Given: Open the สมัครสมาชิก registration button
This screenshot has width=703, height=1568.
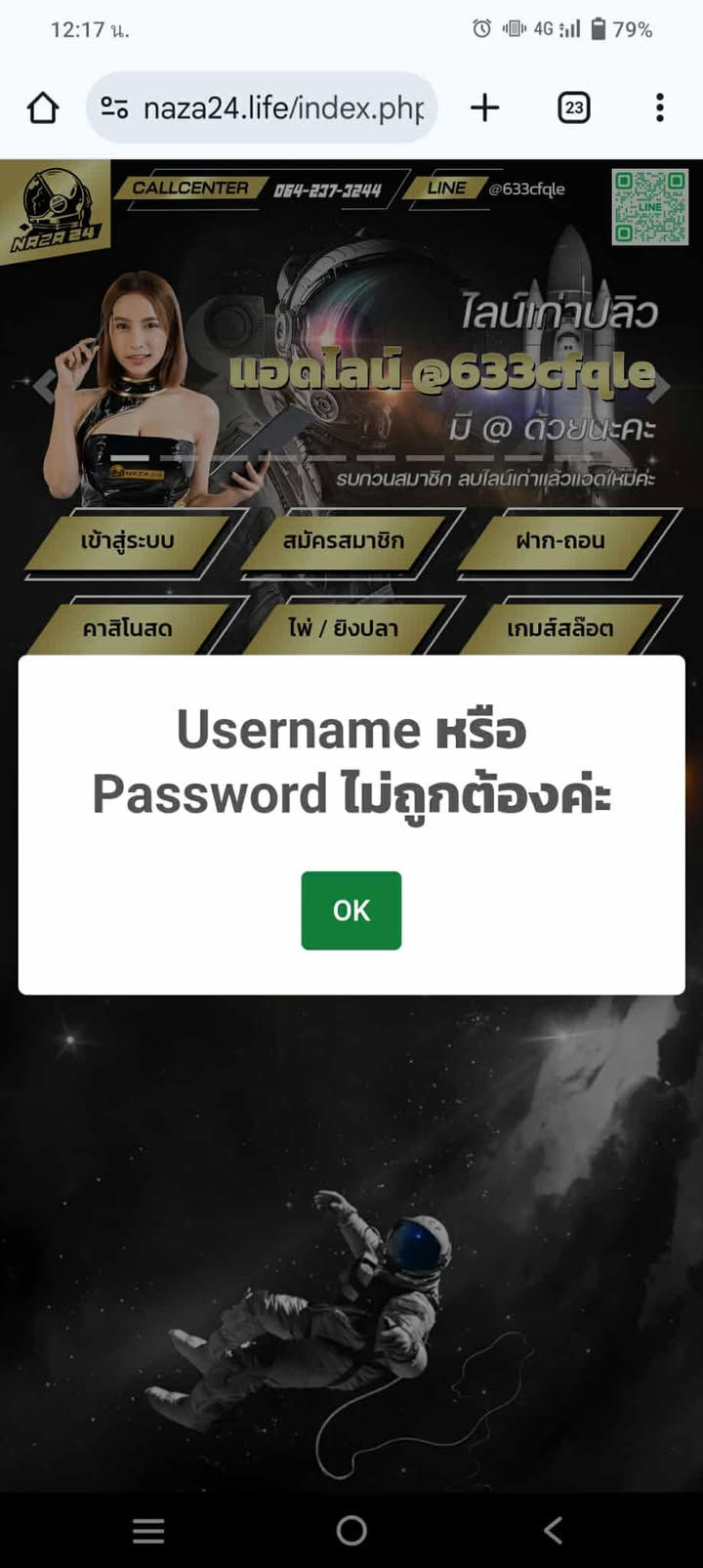Looking at the screenshot, I should click(344, 540).
